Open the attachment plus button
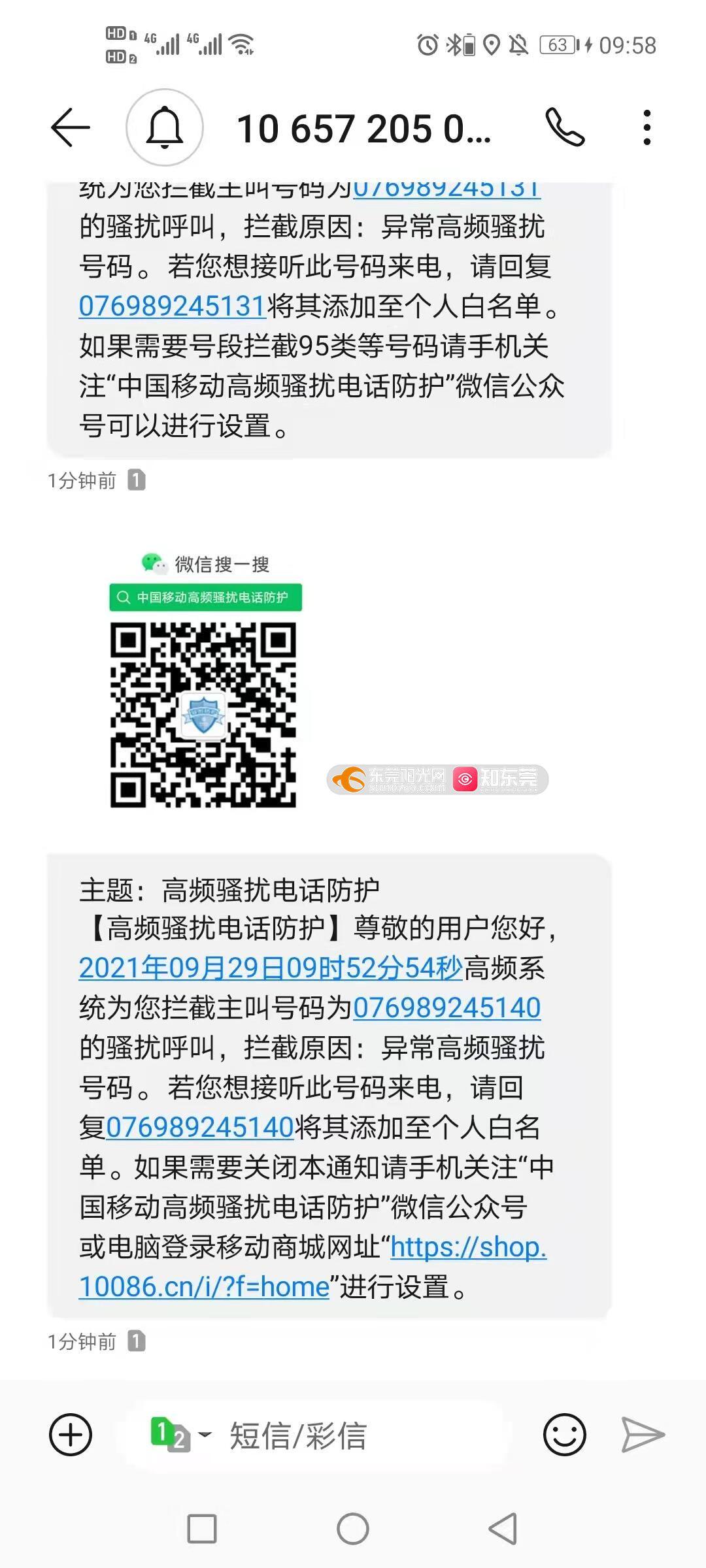 (71, 1435)
